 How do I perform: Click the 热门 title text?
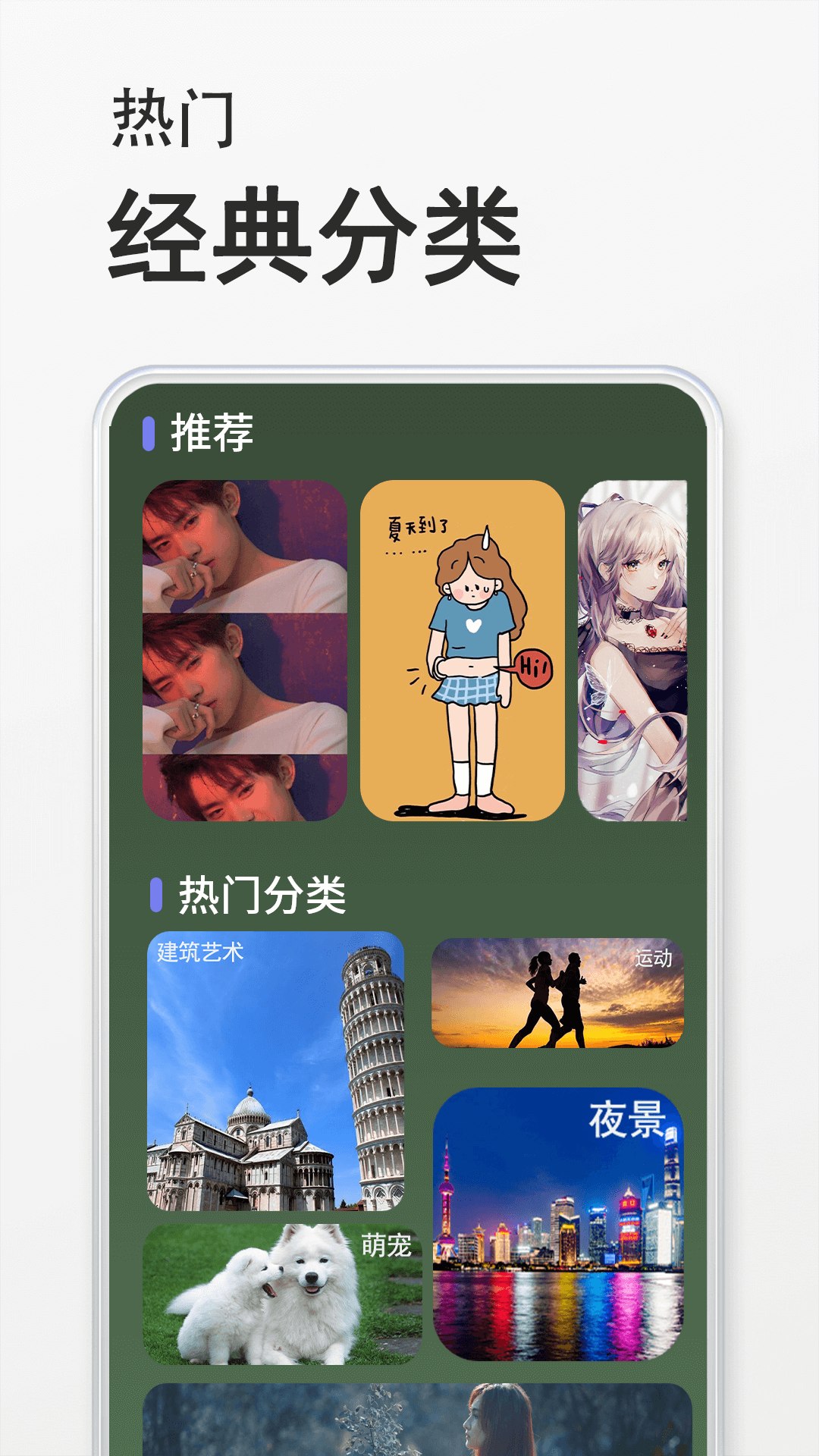[176, 115]
